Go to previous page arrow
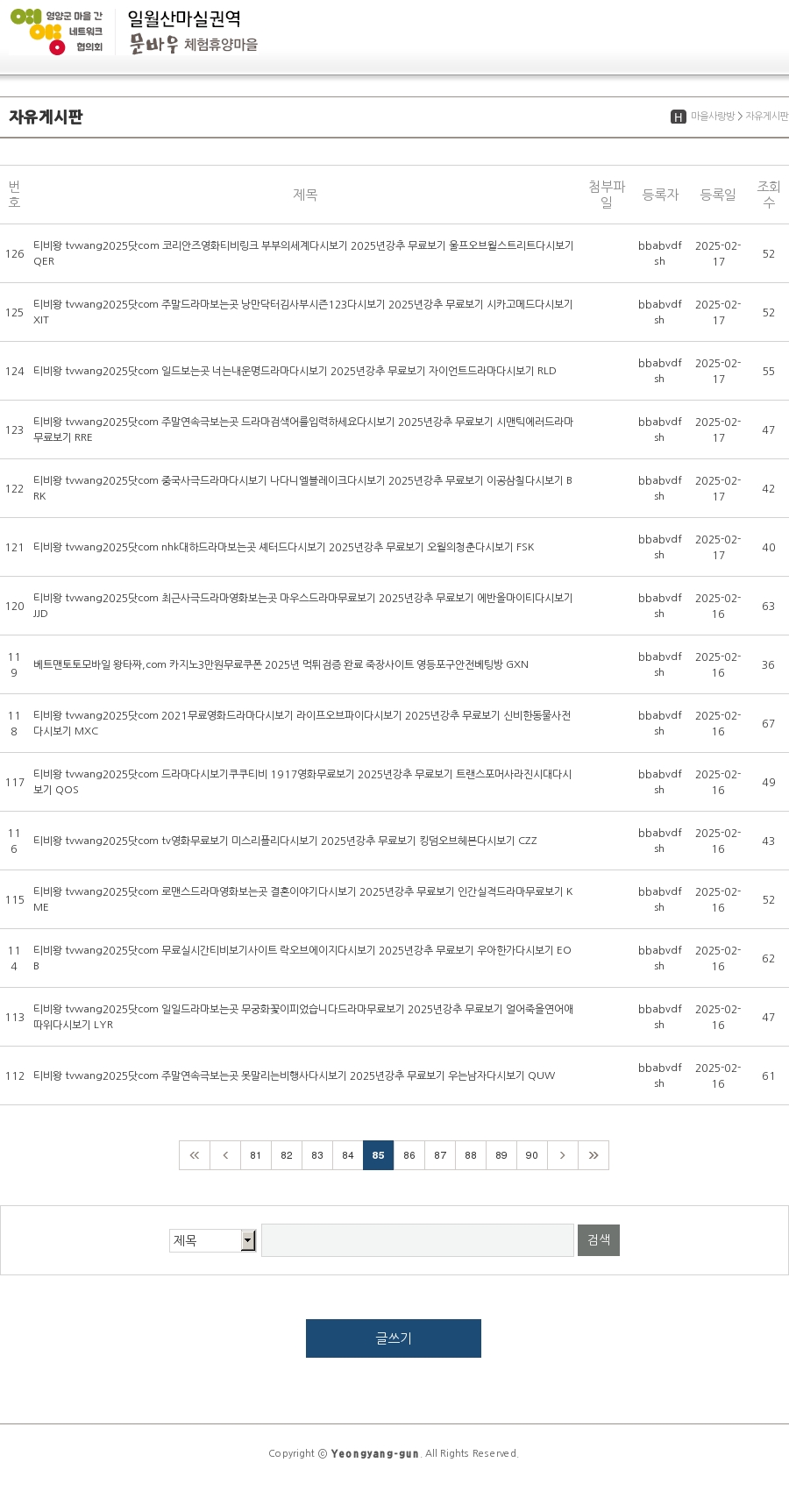The image size is (789, 1512). pyautogui.click(x=225, y=1155)
